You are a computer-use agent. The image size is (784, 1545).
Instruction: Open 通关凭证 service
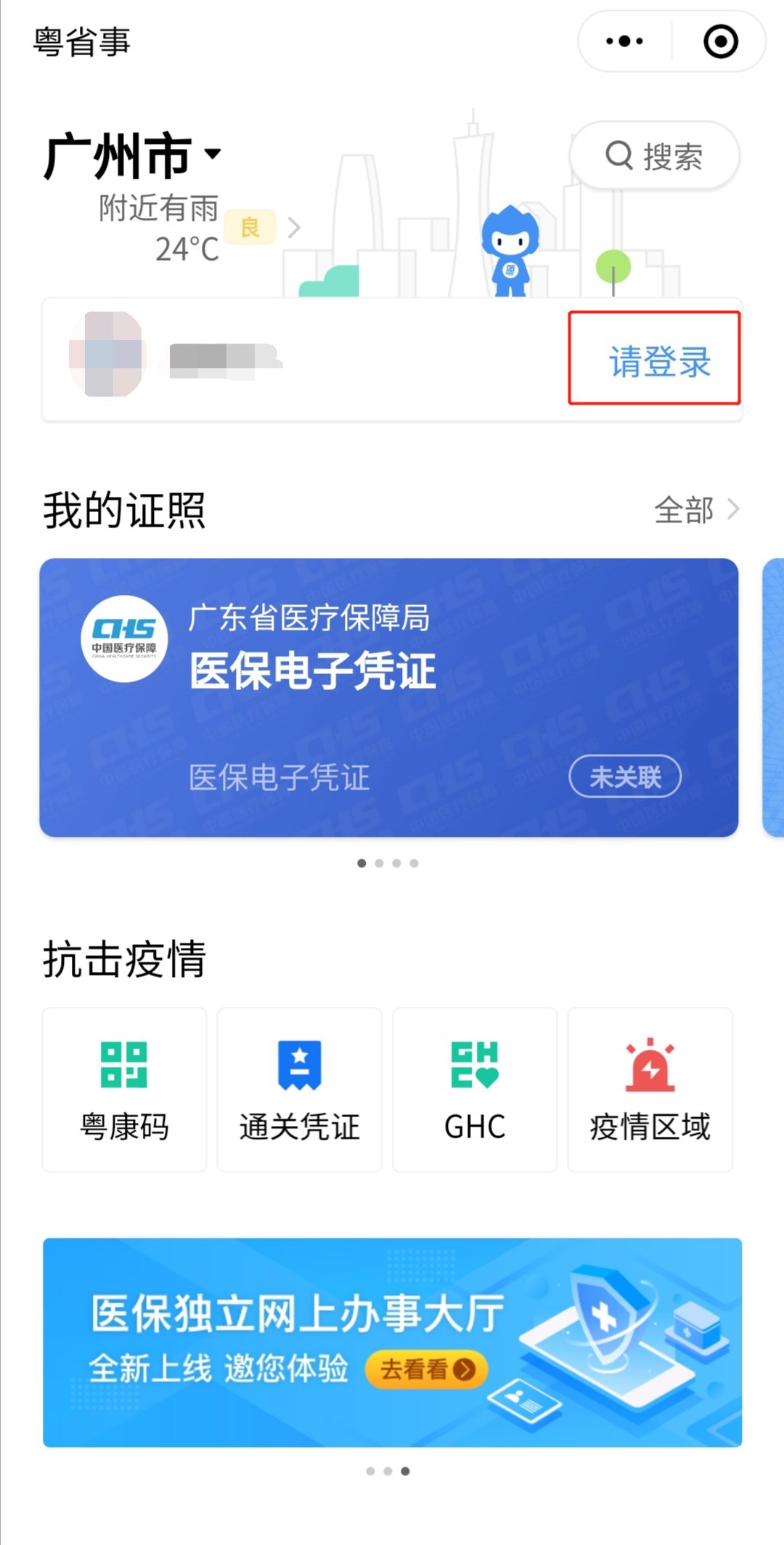(299, 1090)
